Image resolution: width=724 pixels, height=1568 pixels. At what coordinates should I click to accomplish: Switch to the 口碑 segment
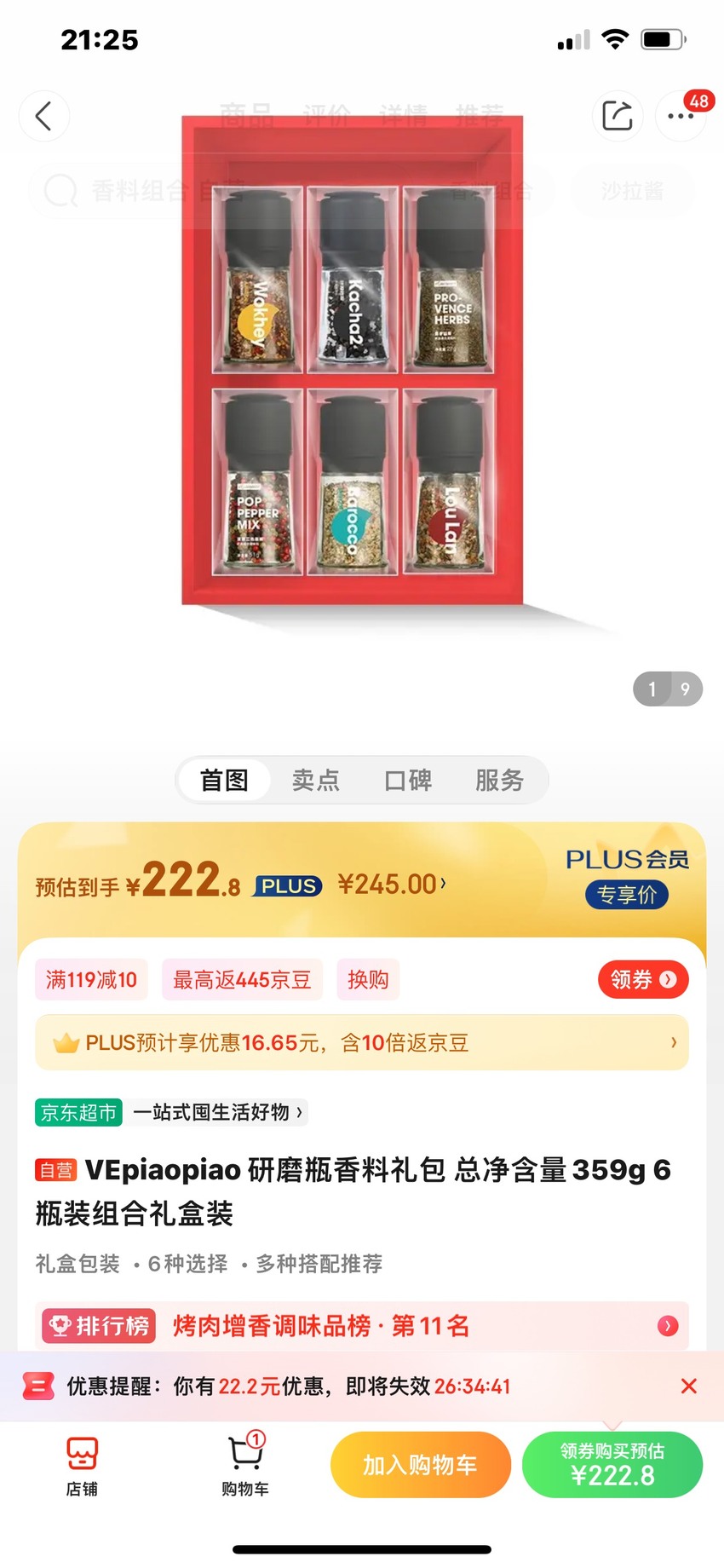point(408,780)
